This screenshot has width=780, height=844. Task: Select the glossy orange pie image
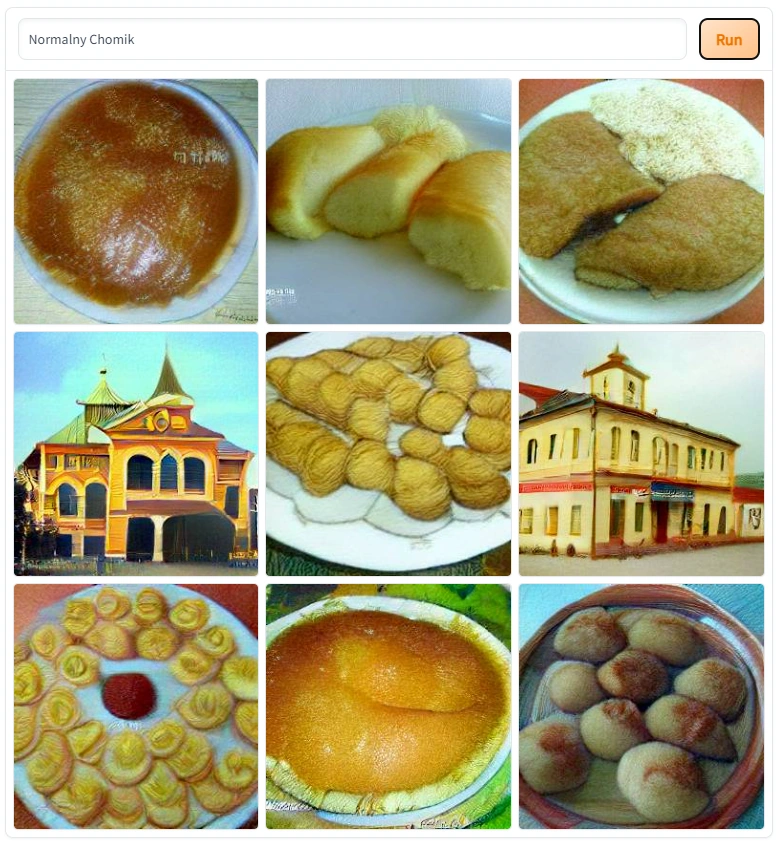pos(388,706)
